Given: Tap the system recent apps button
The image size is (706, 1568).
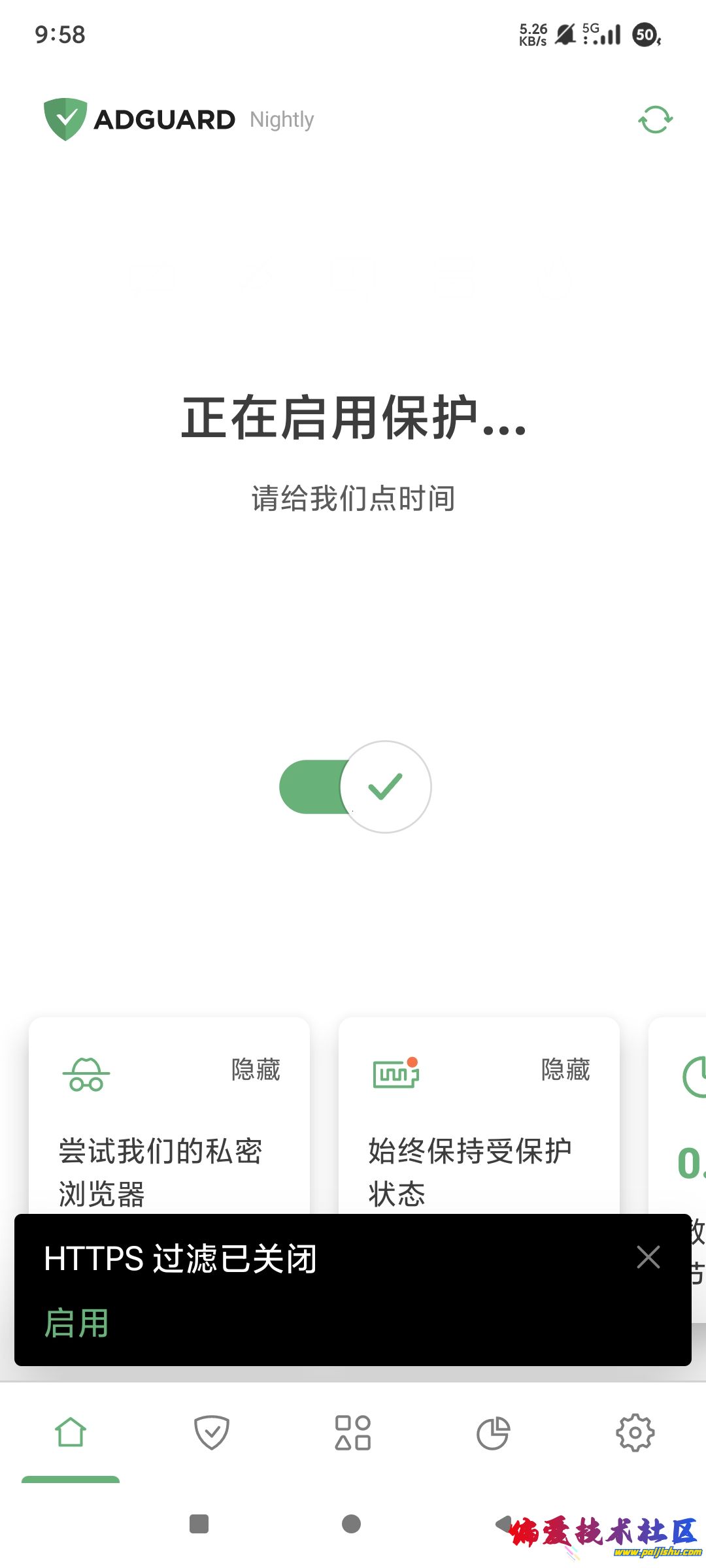Looking at the screenshot, I should (199, 1524).
